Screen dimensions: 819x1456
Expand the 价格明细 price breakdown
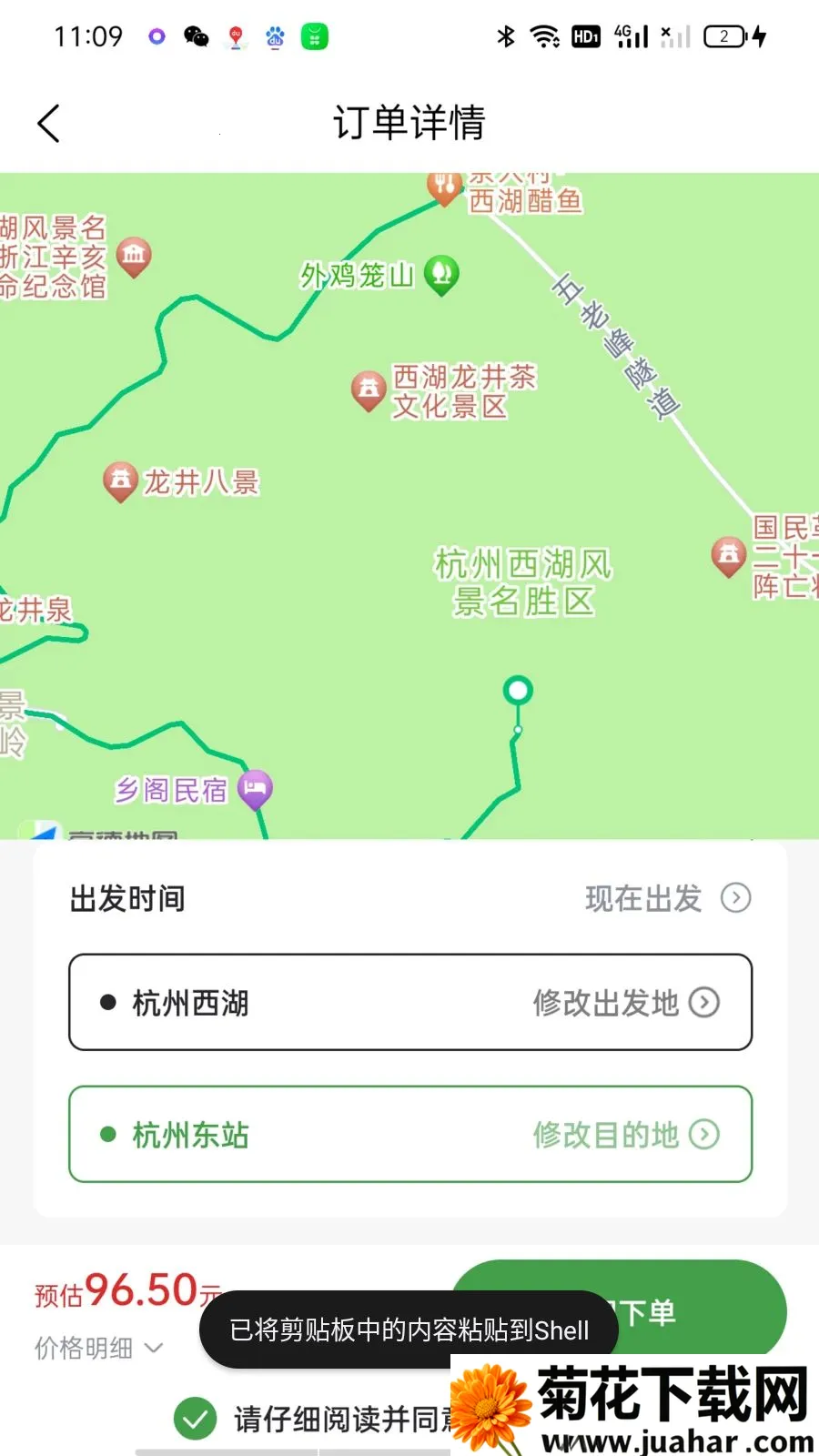(x=98, y=1348)
